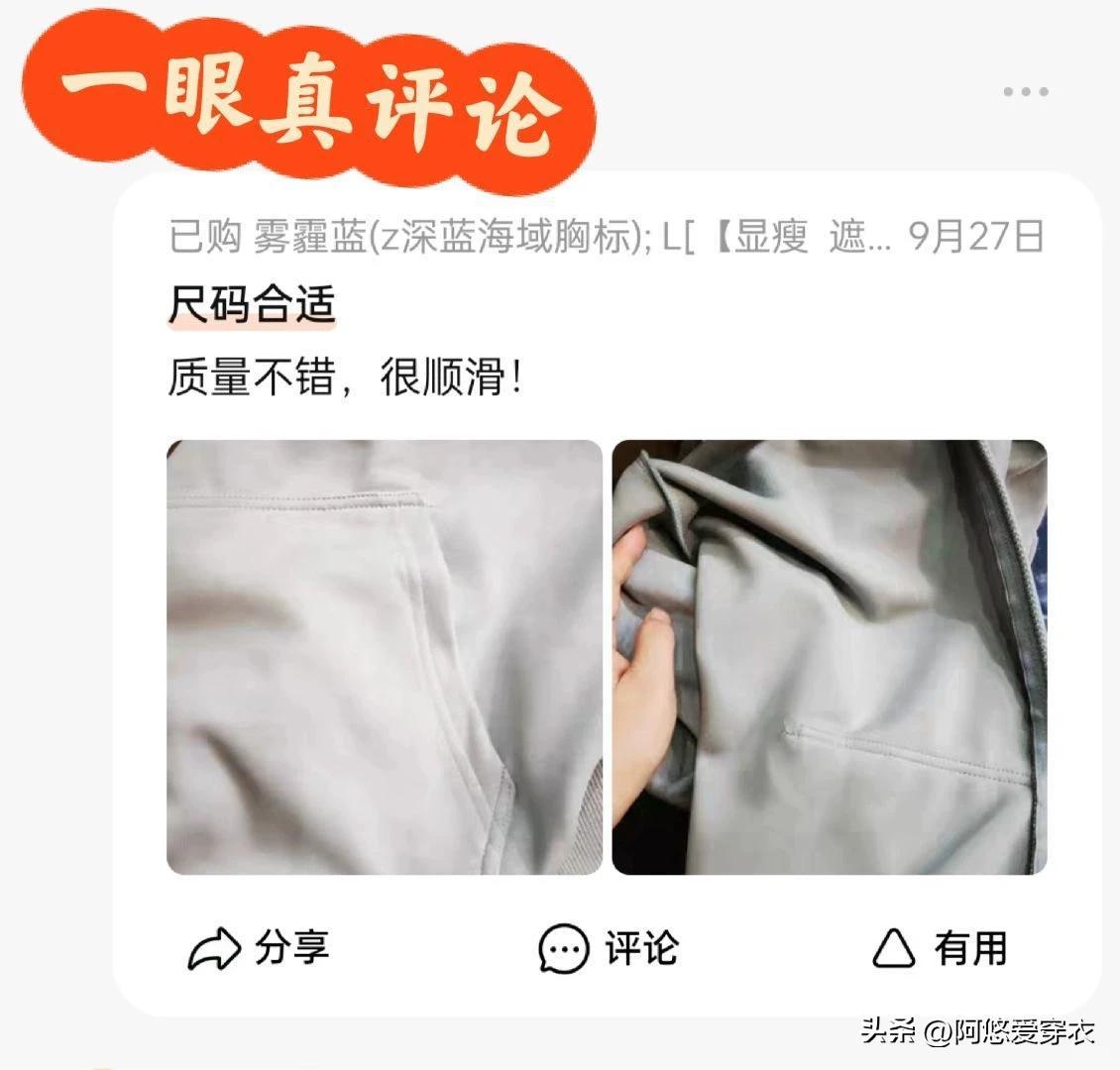Open the three-dot overflow menu
Screen dimensions: 1120x1070
pos(1025,92)
